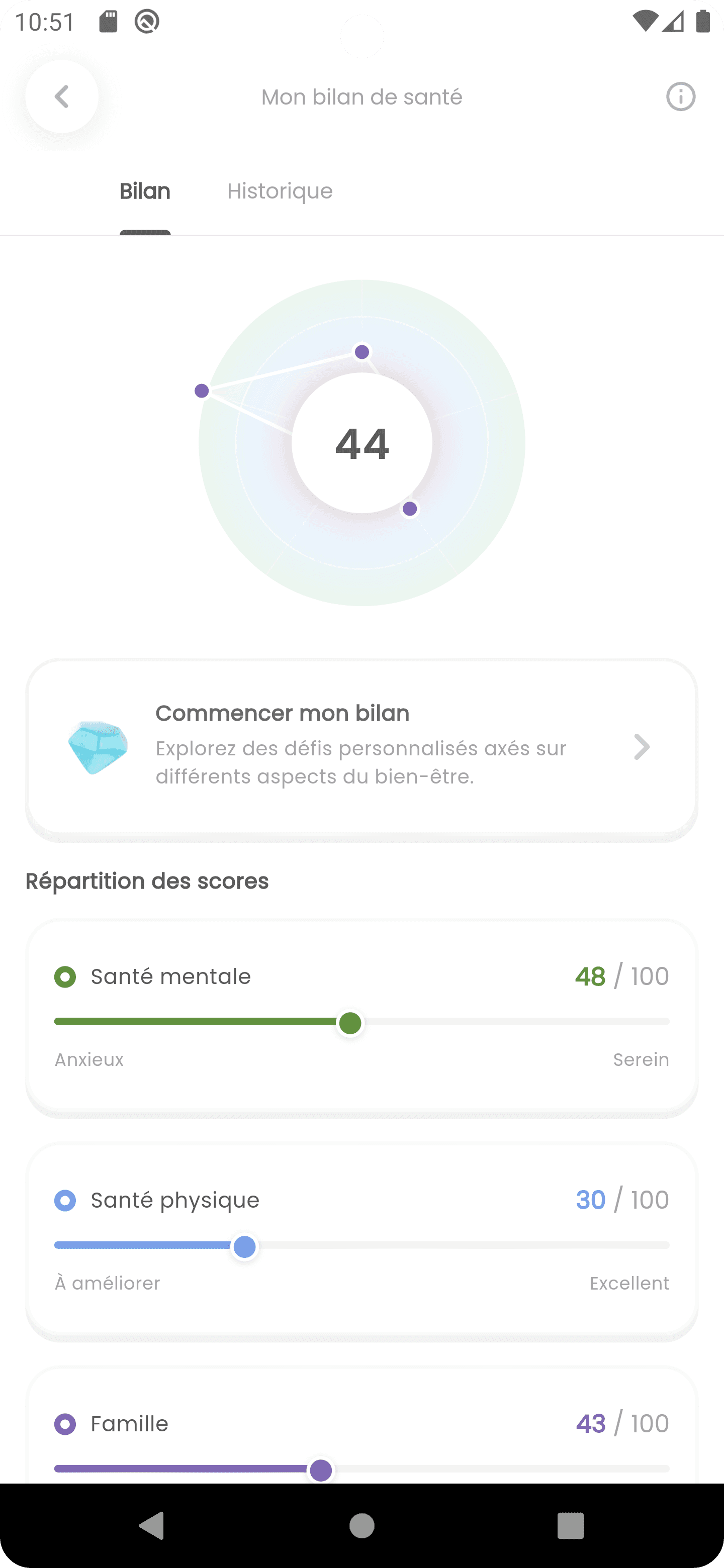Image resolution: width=724 pixels, height=1568 pixels.
Task: Select the Bilan tab
Action: [145, 191]
